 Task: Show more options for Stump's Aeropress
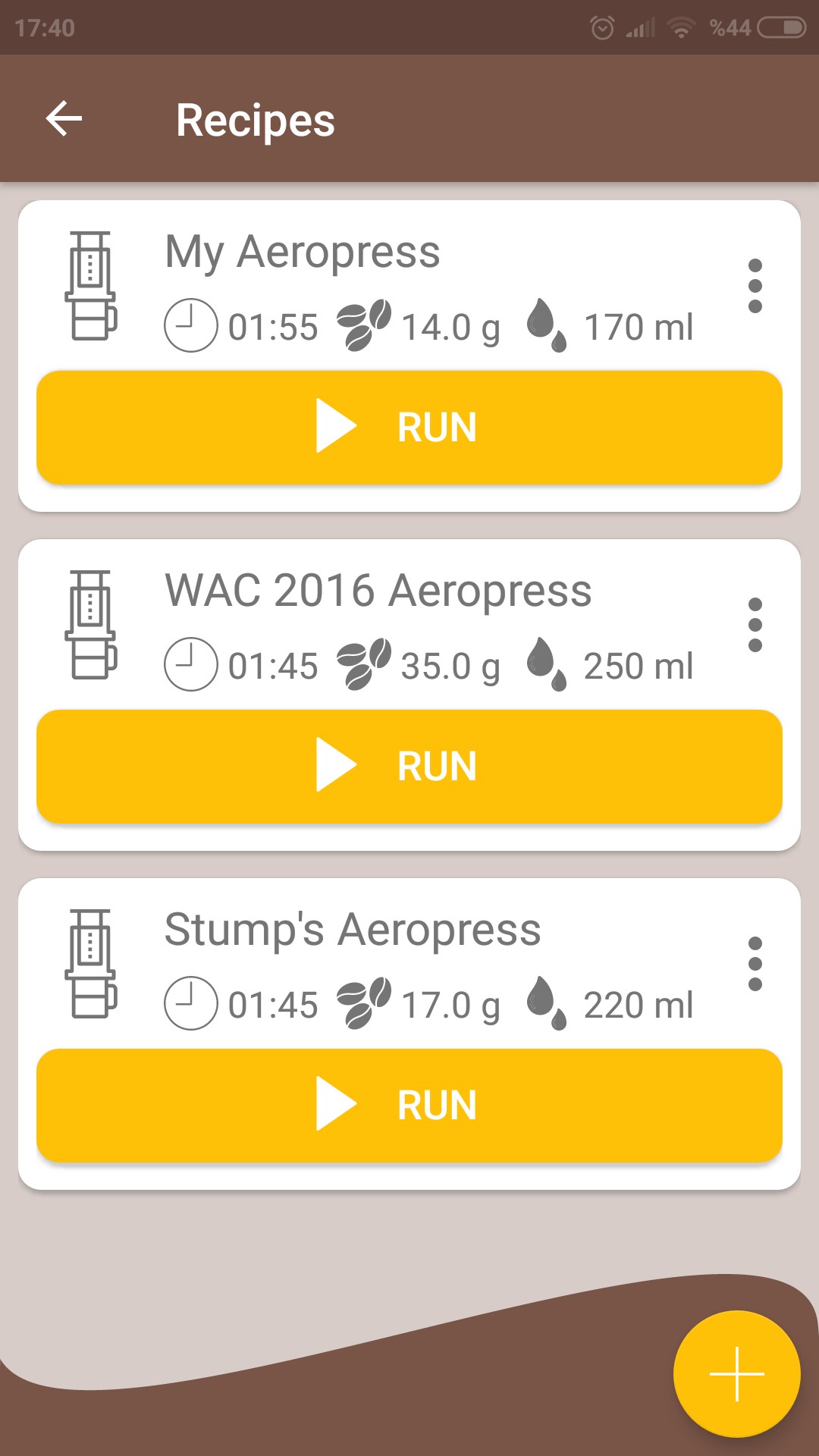click(755, 964)
